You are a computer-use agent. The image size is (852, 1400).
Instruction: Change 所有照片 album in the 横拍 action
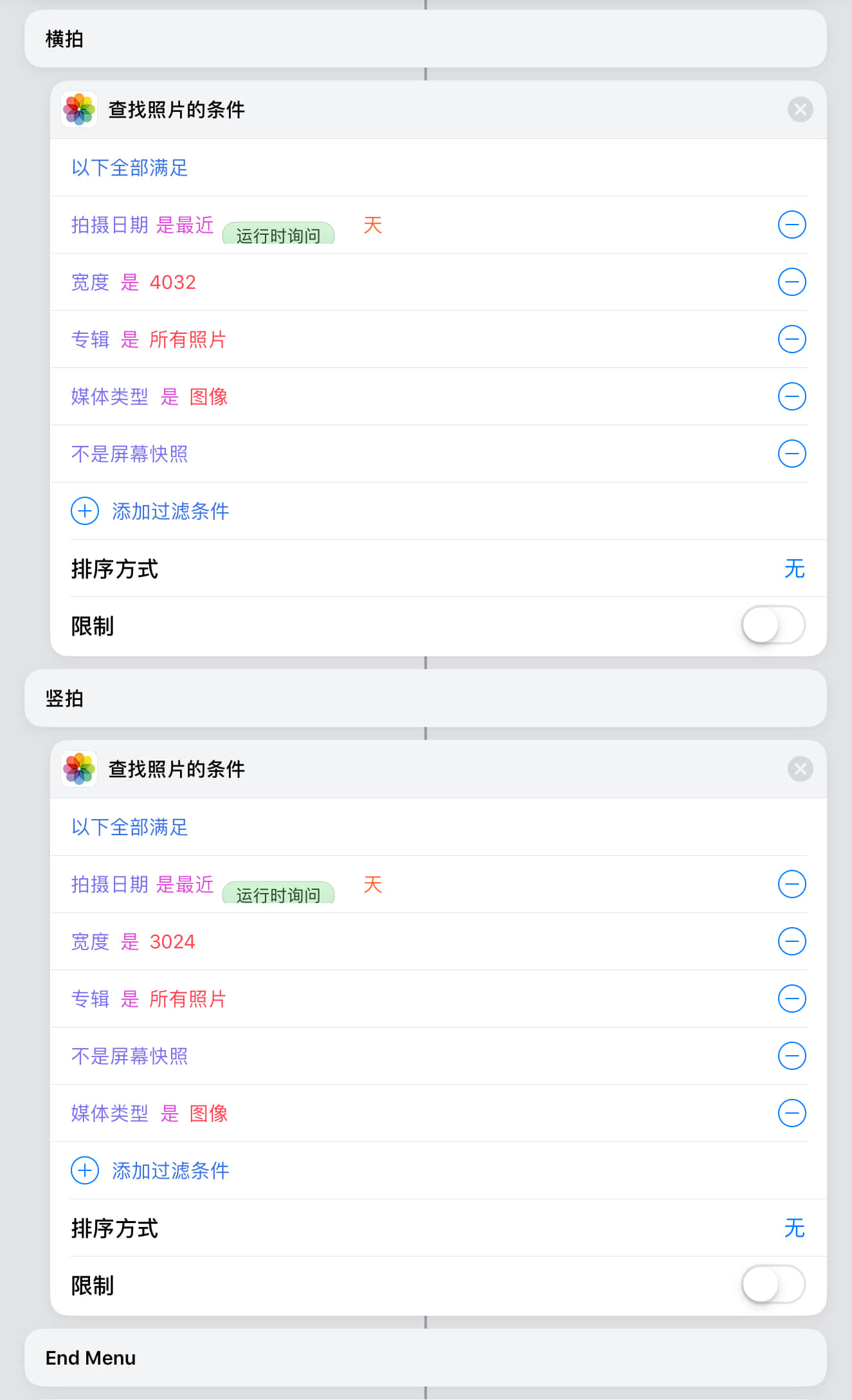tap(188, 340)
